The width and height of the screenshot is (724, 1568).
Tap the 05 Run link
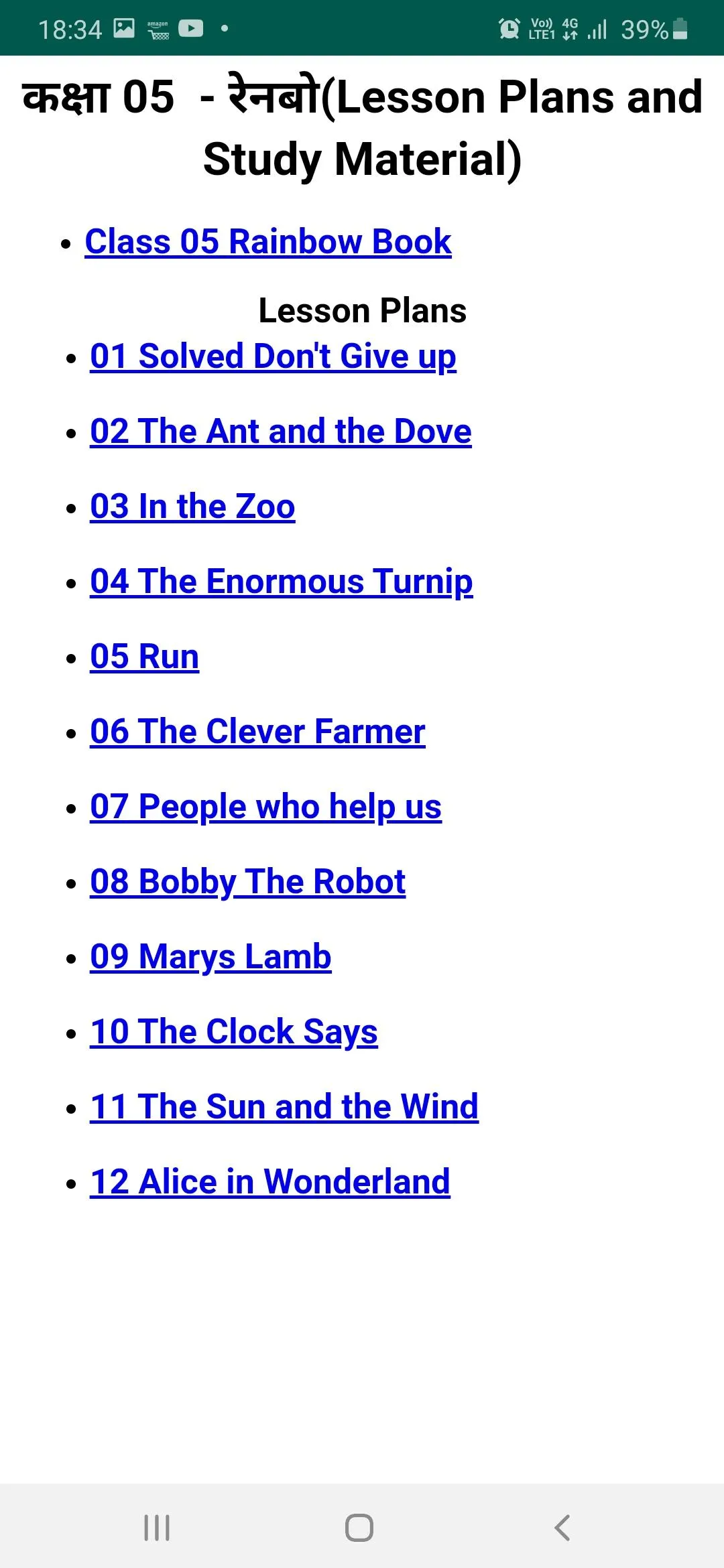145,656
